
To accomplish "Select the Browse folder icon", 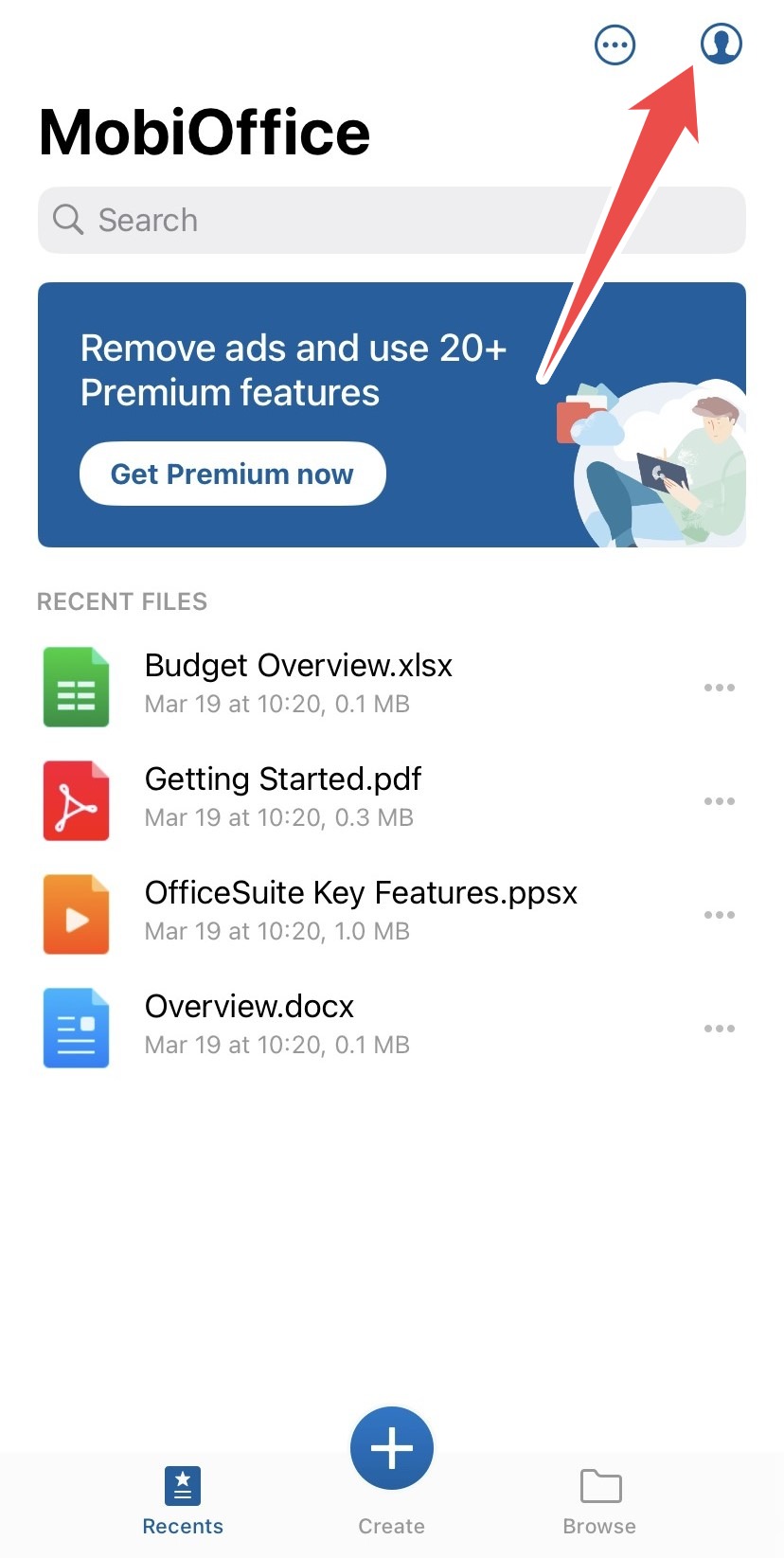I will click(x=599, y=1487).
